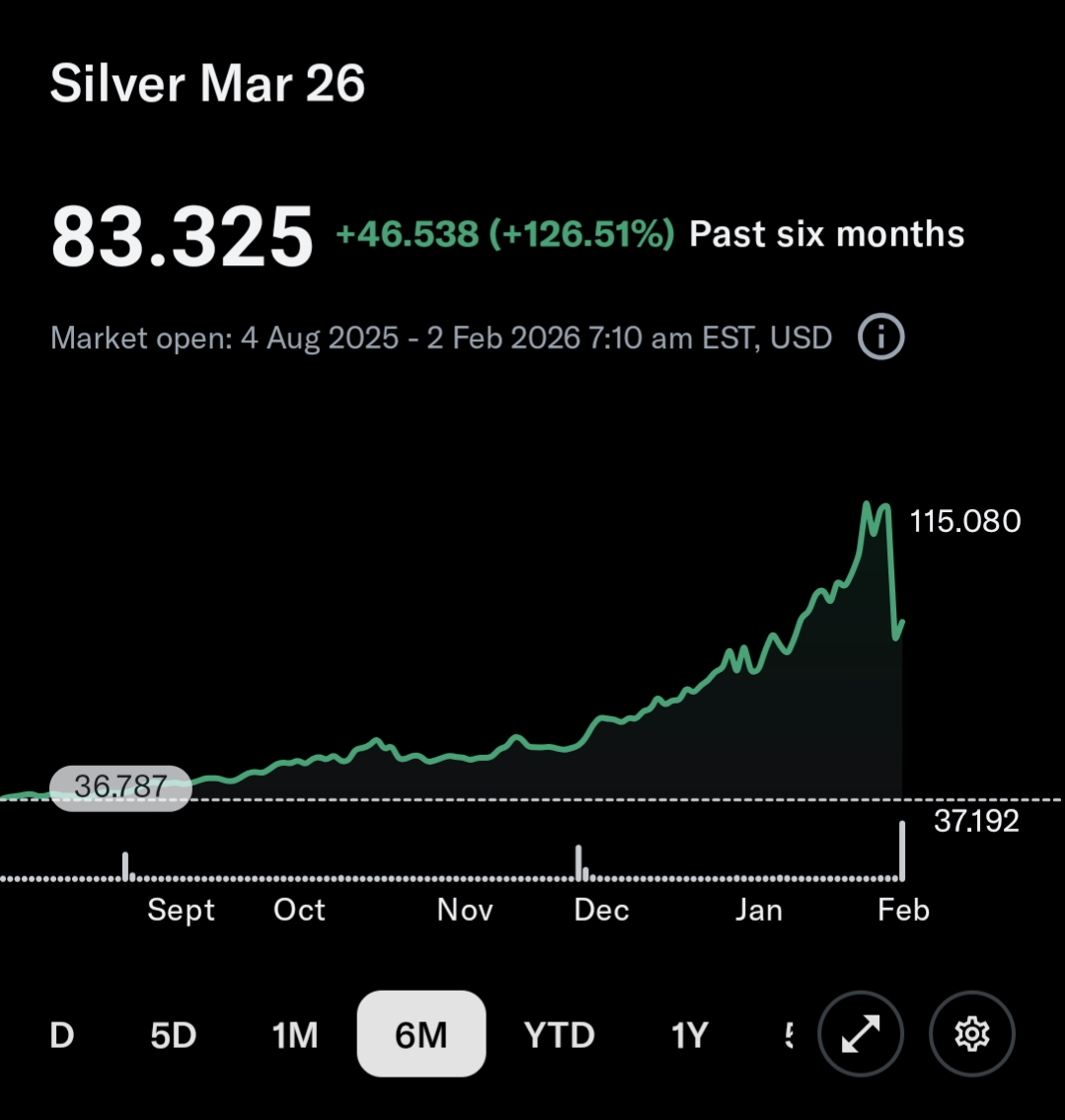1065x1120 pixels.
Task: Open the market info icon
Action: tap(880, 338)
